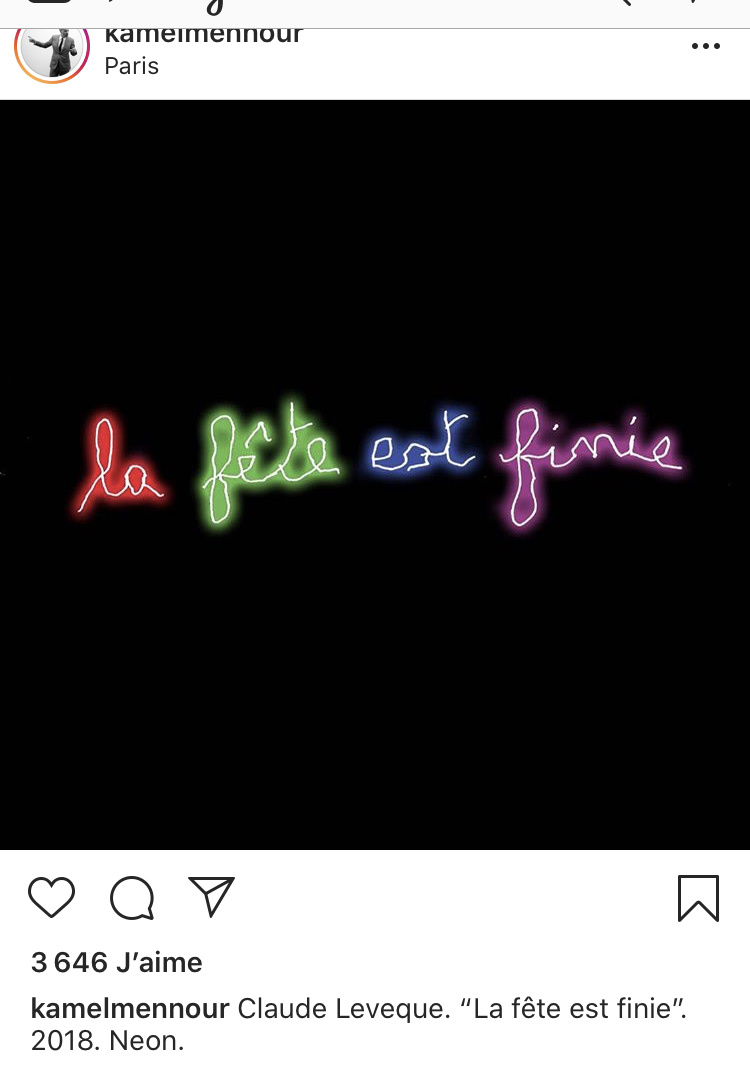Save the post with bookmark icon
This screenshot has width=750, height=1073.
[698, 897]
